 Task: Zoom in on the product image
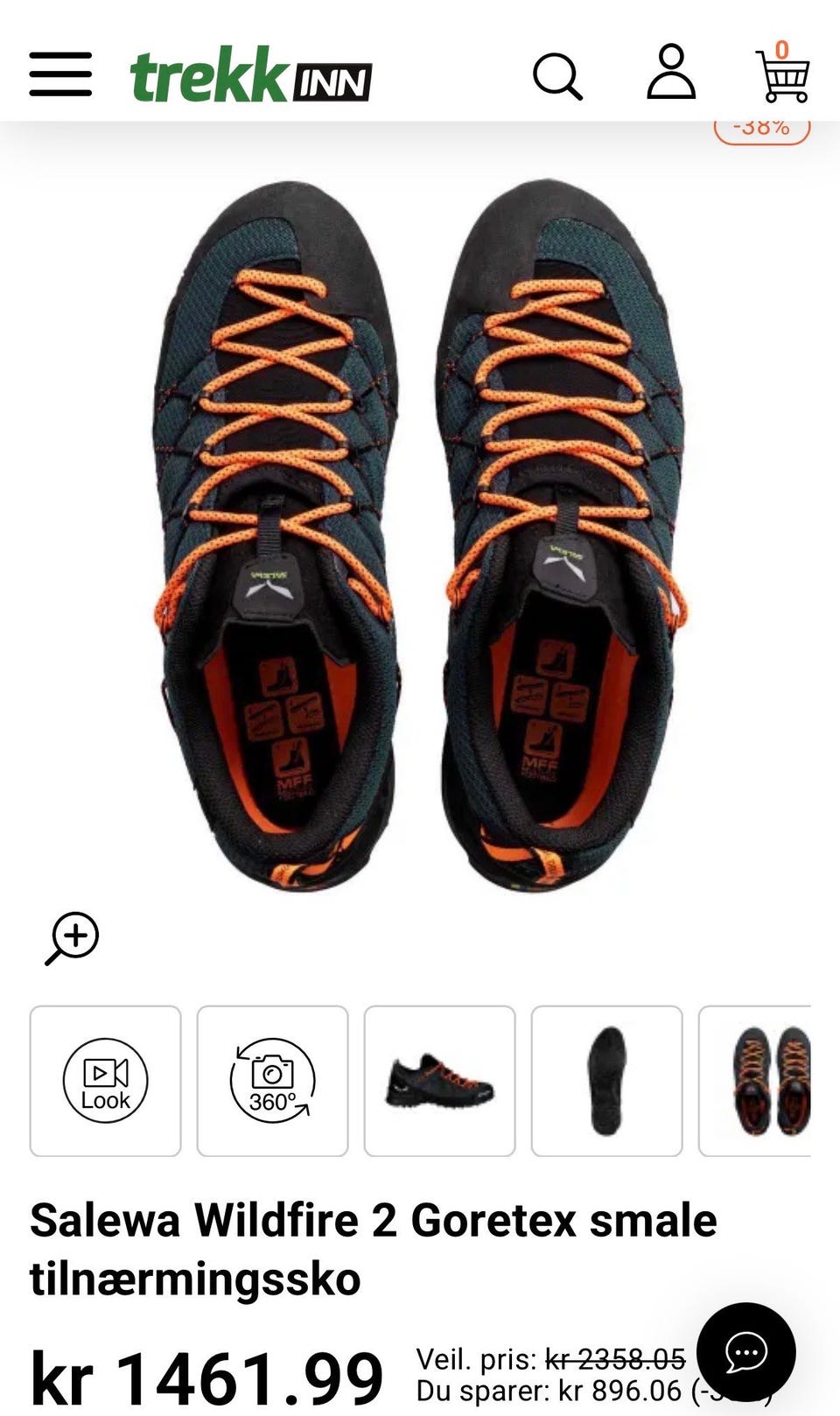tap(72, 938)
